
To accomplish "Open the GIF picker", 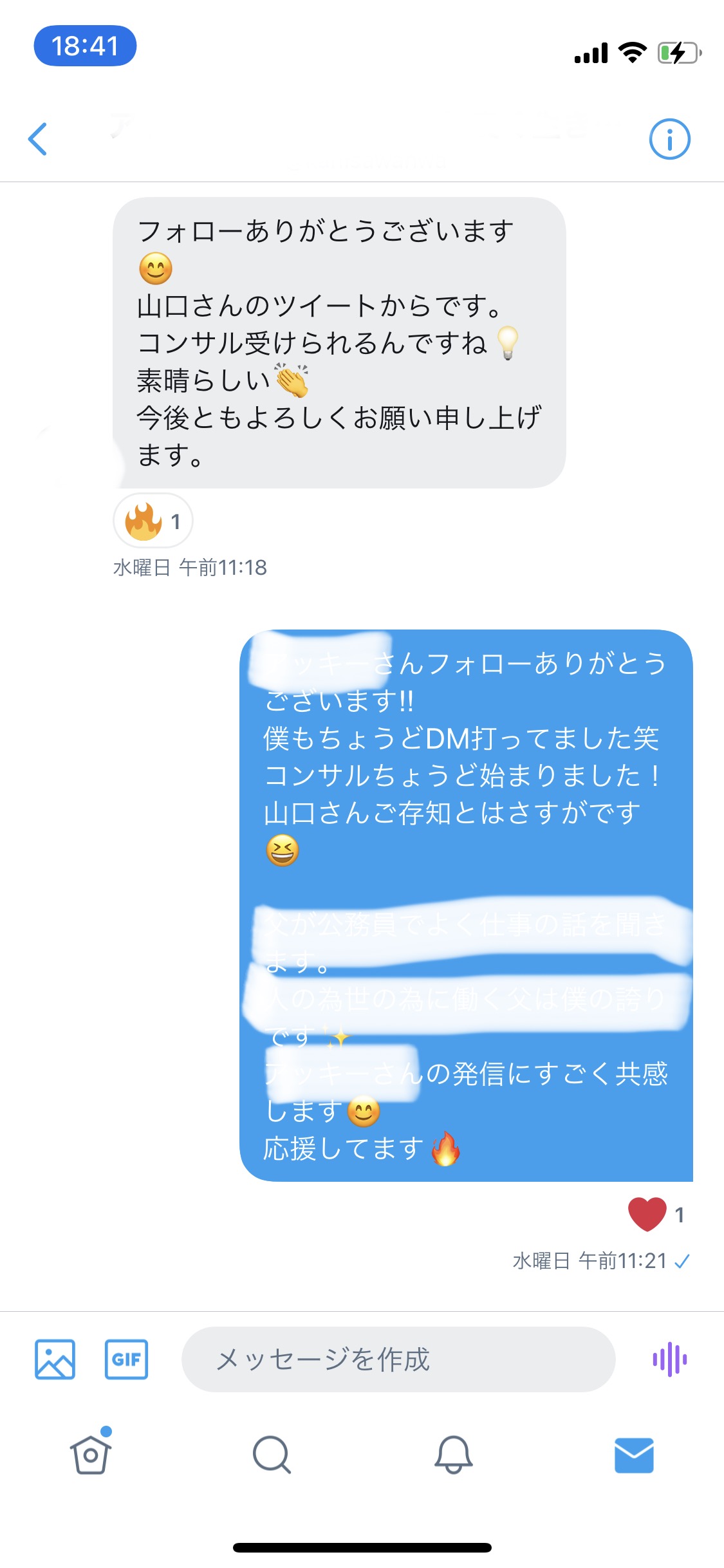I will pyautogui.click(x=126, y=1359).
